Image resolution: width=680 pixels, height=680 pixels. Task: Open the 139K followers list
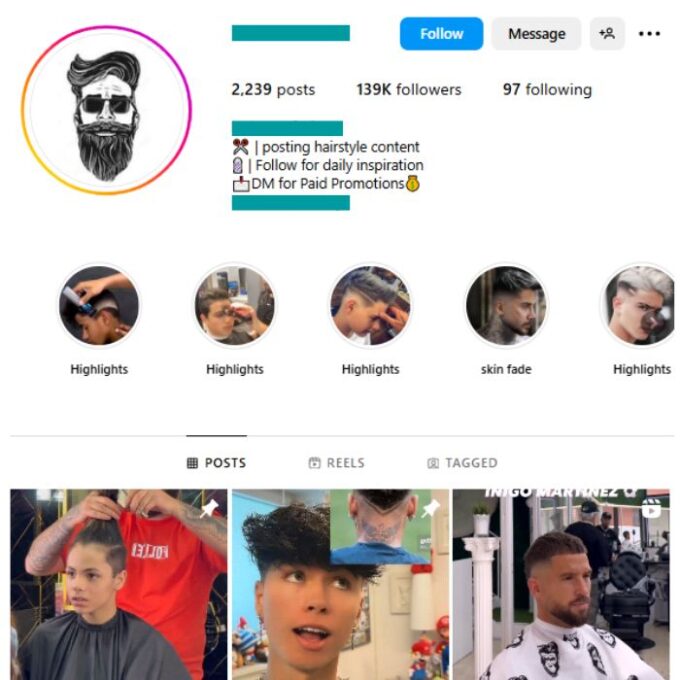click(408, 90)
